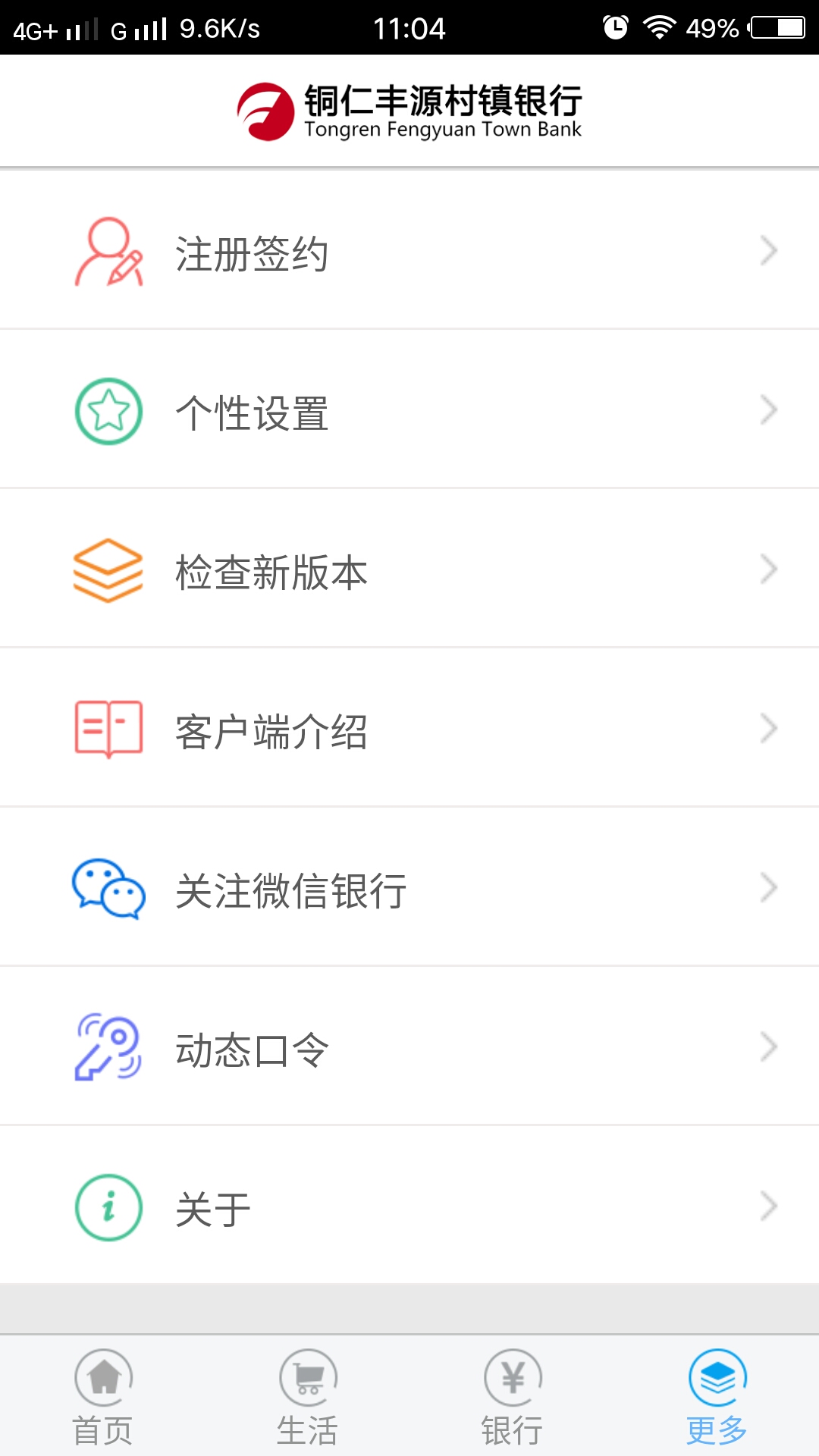Select the 更多 more tab
819x1456 pixels.
point(717,1397)
